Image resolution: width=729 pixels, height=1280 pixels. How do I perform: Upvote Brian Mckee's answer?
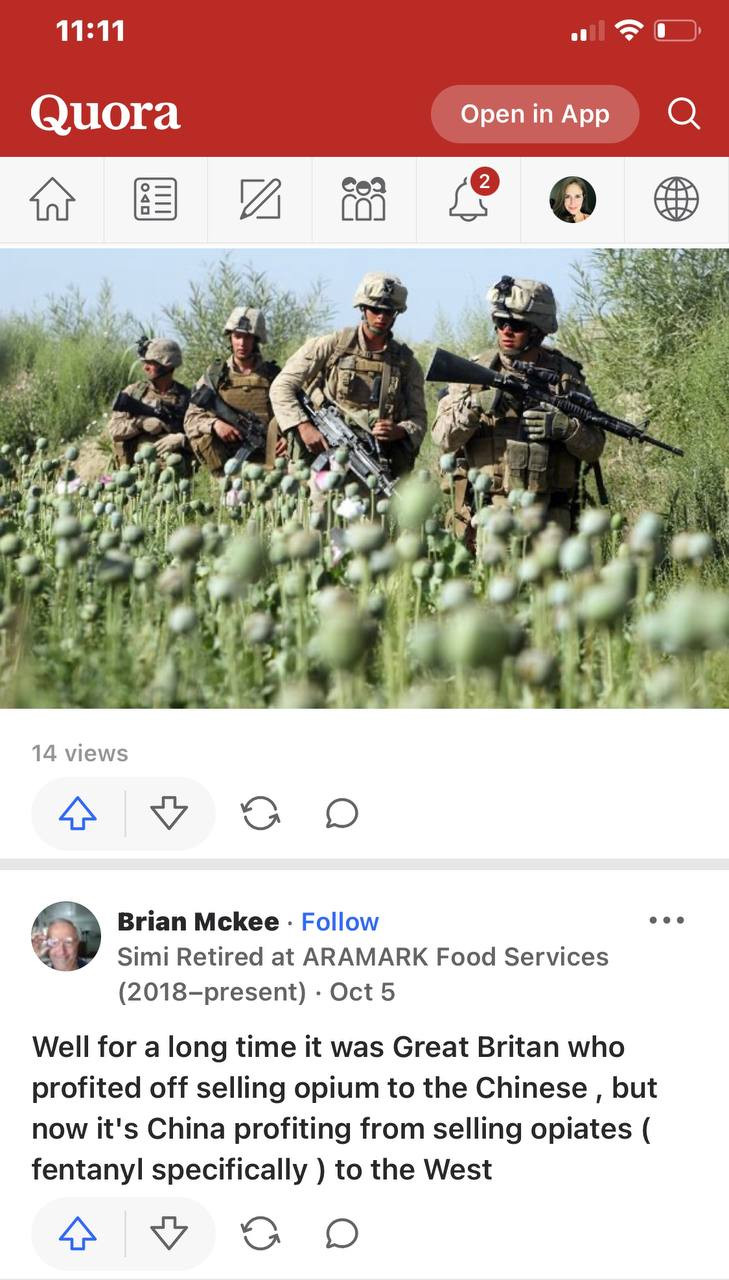[78, 1235]
